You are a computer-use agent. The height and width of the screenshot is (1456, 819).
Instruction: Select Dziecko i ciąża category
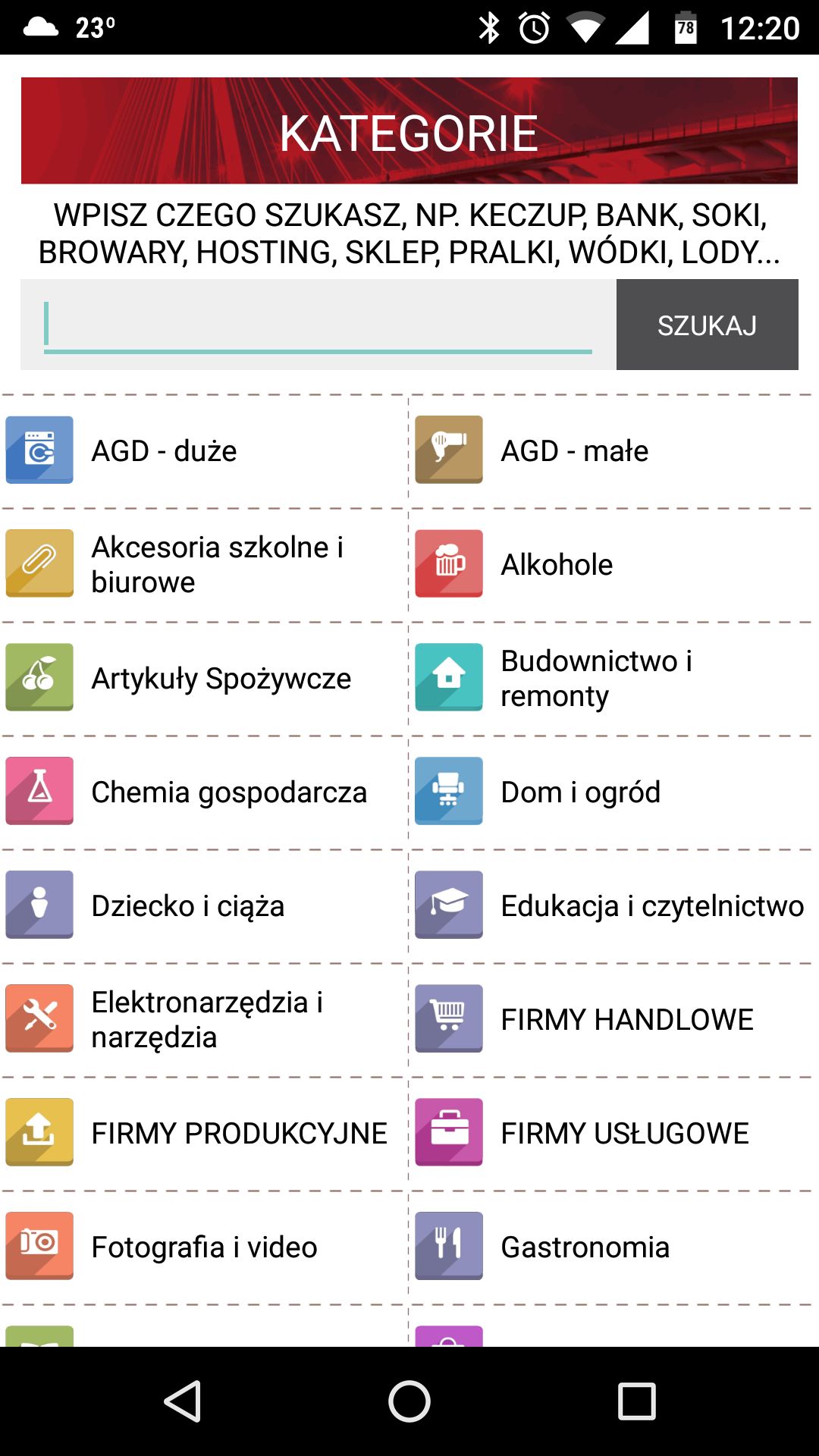click(204, 905)
